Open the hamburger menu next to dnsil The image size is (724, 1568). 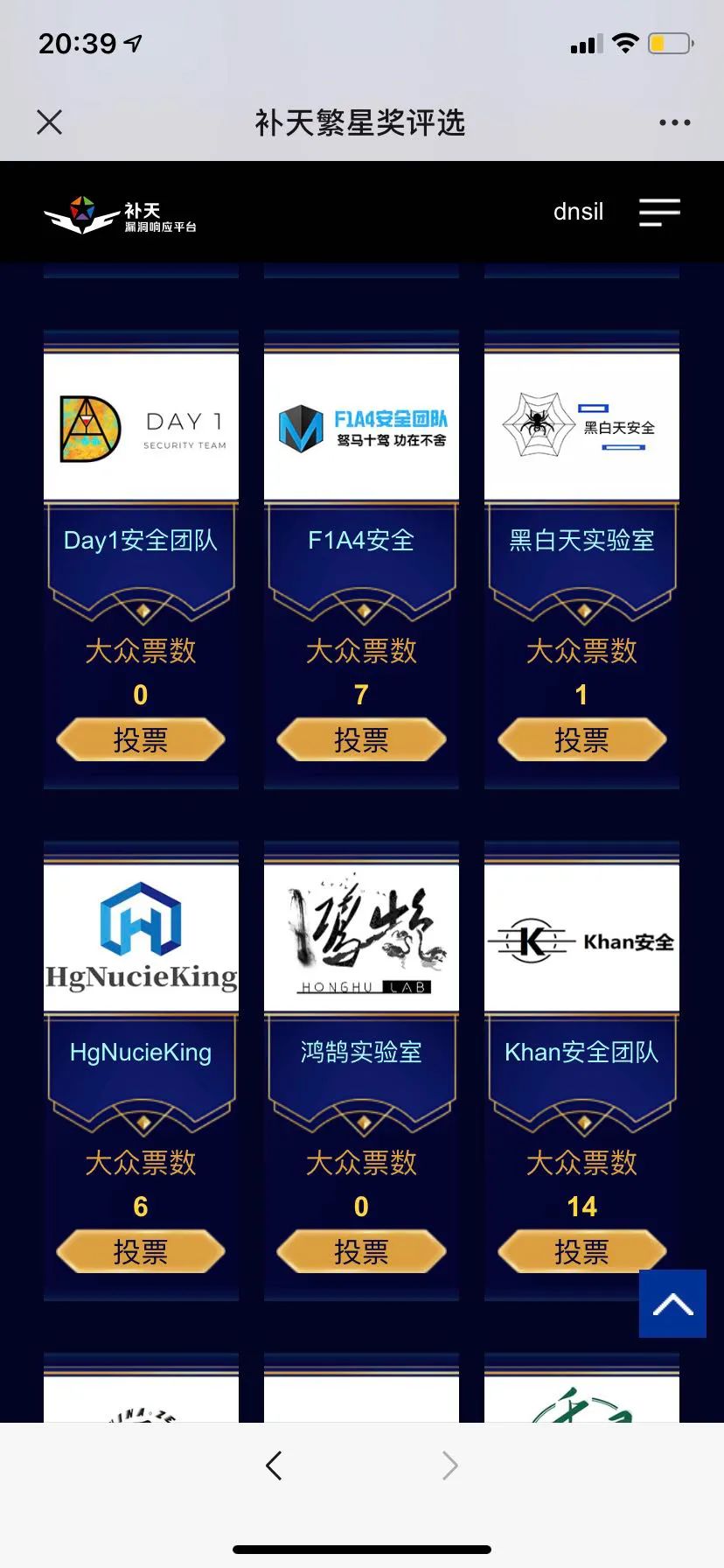[659, 212]
